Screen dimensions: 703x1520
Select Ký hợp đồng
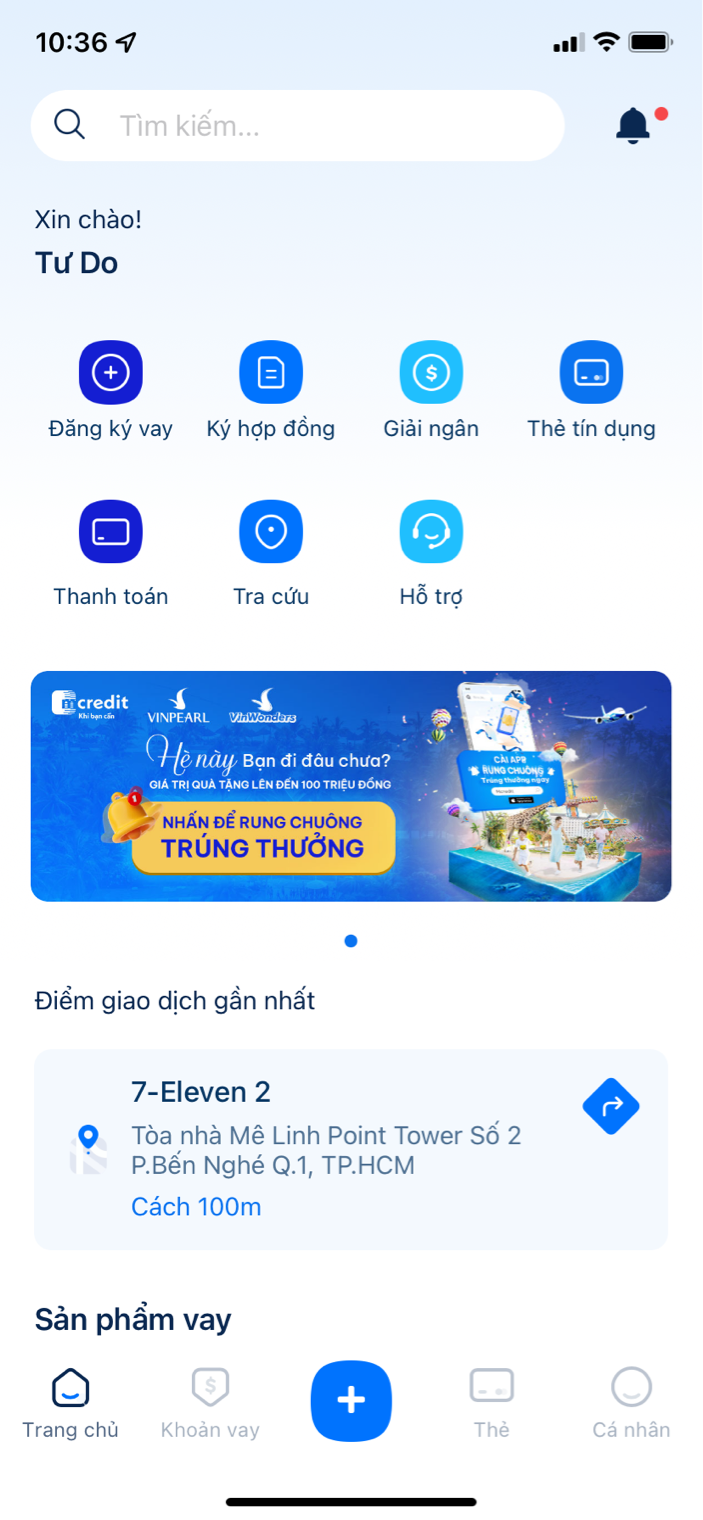[271, 373]
